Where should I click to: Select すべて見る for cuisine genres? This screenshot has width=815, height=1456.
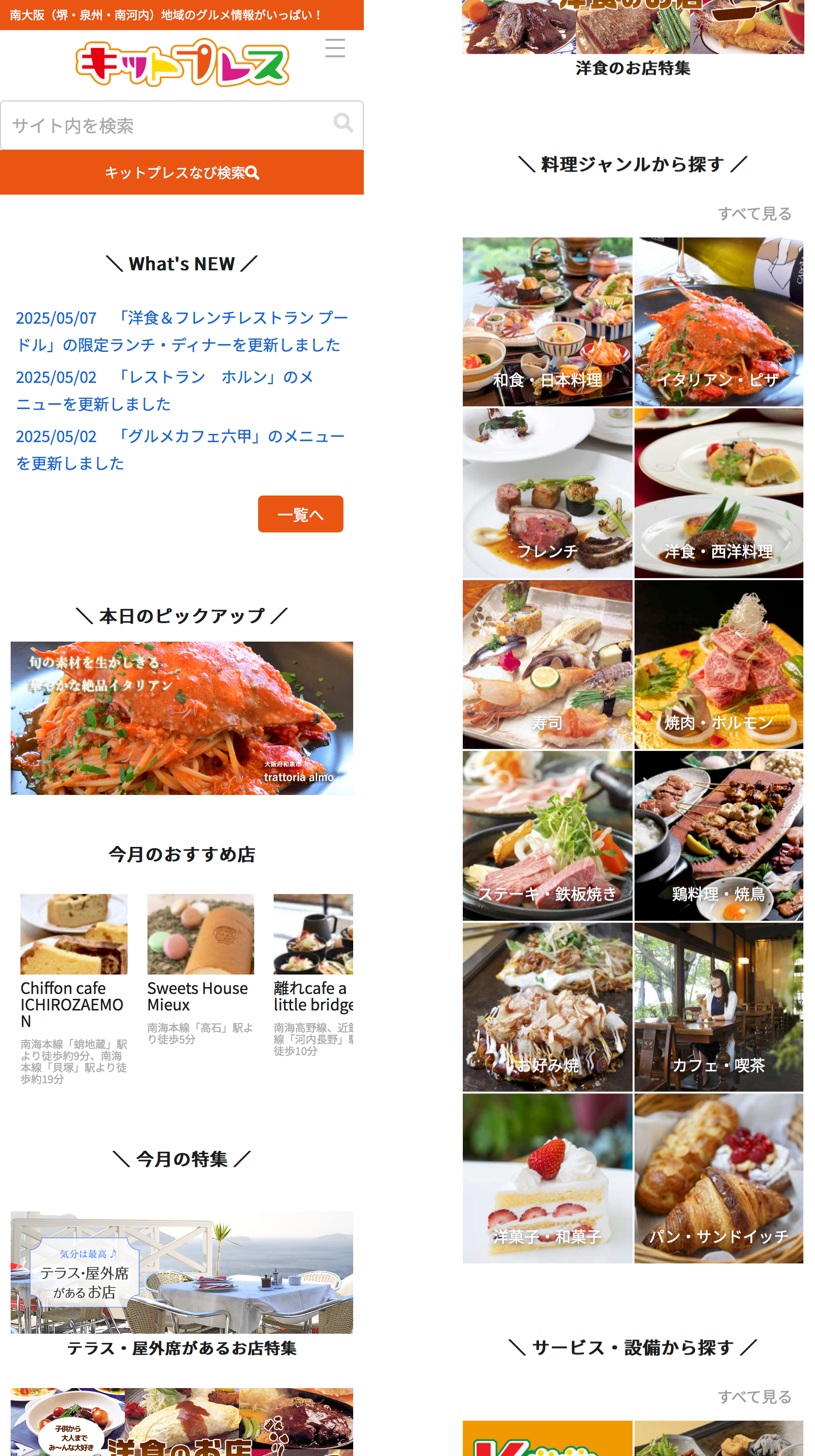(x=754, y=214)
